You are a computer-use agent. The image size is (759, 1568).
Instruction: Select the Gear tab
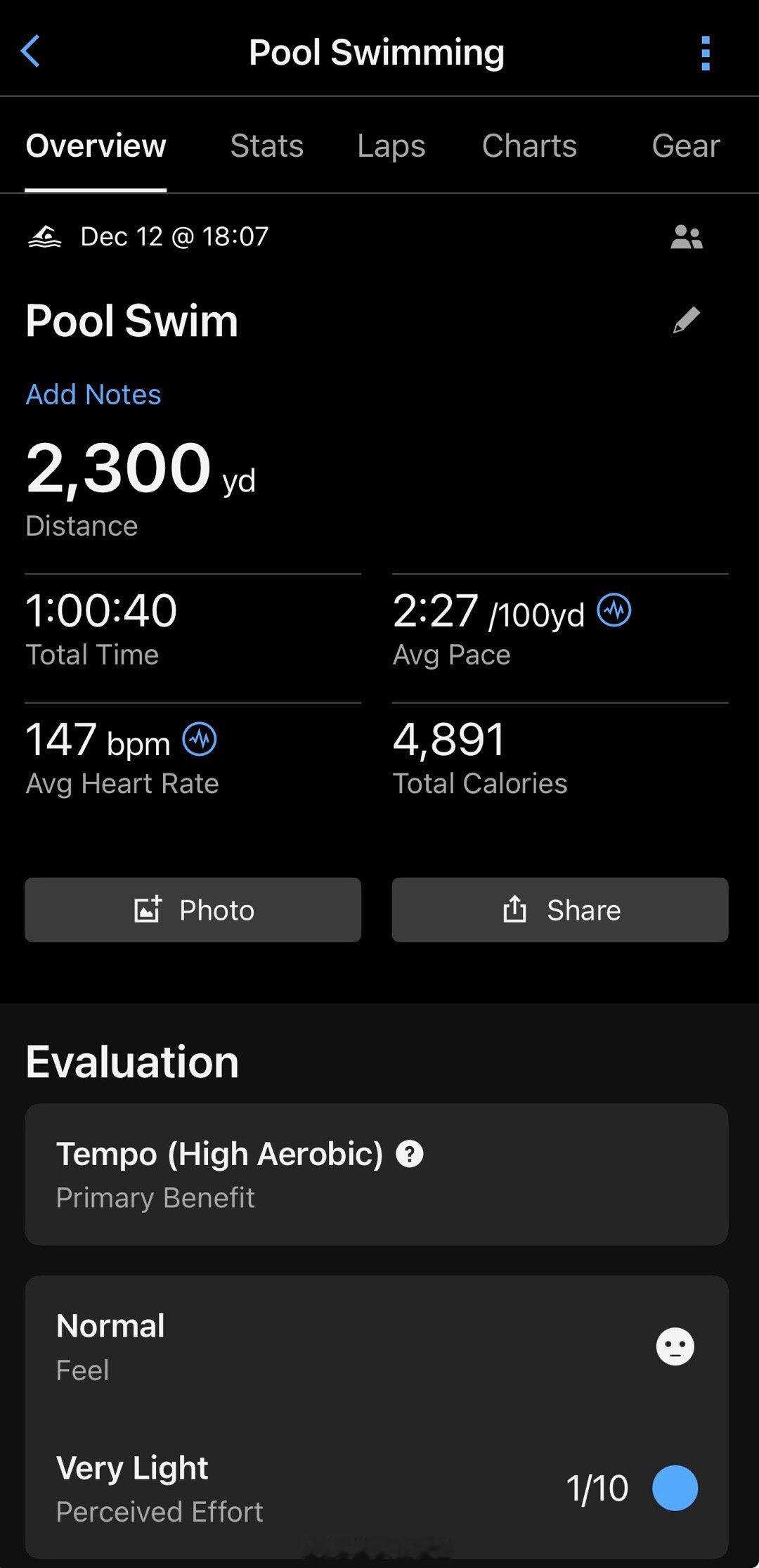coord(685,146)
